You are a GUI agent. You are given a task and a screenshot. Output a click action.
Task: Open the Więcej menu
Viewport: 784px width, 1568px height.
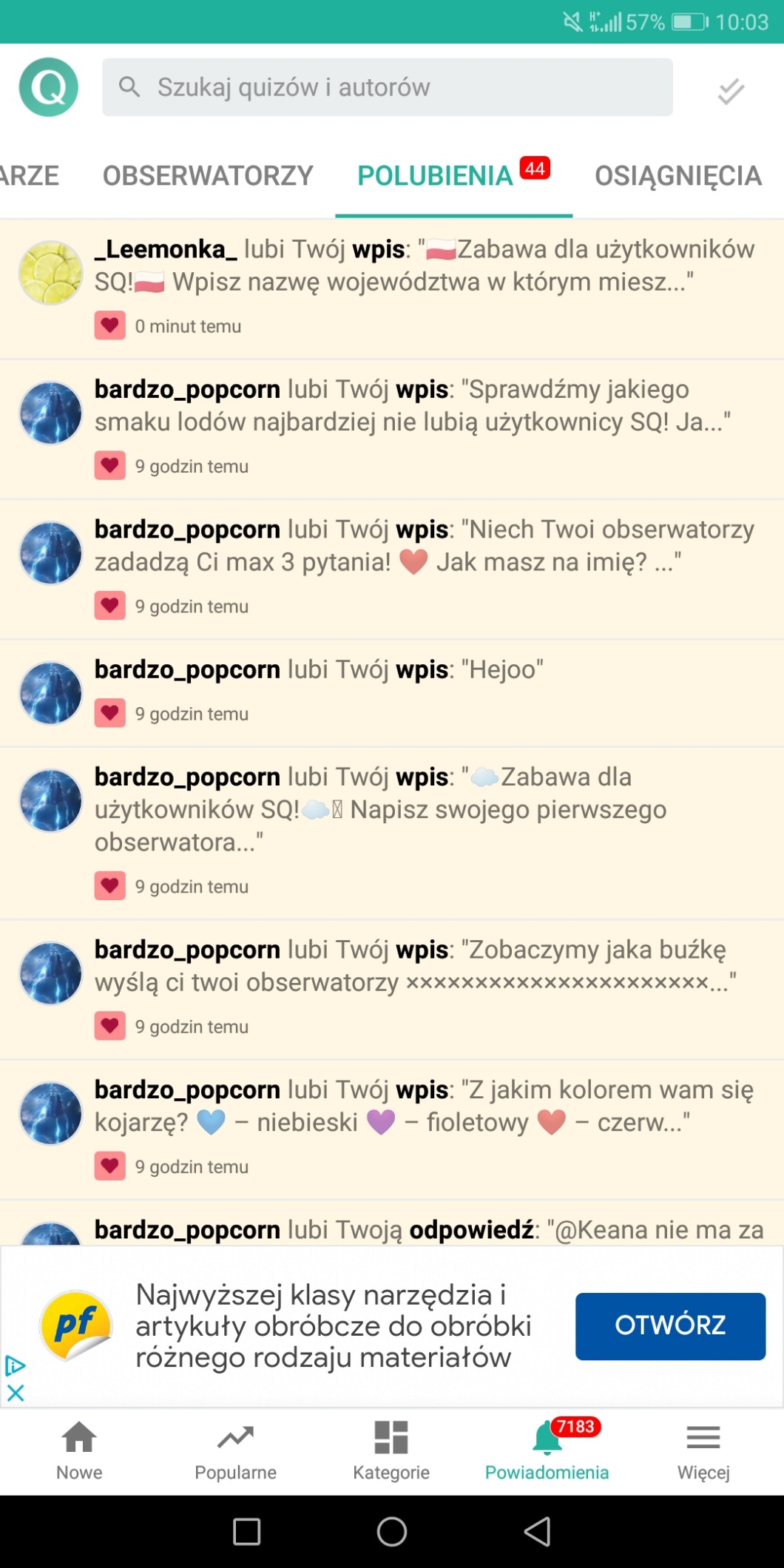point(703,1450)
